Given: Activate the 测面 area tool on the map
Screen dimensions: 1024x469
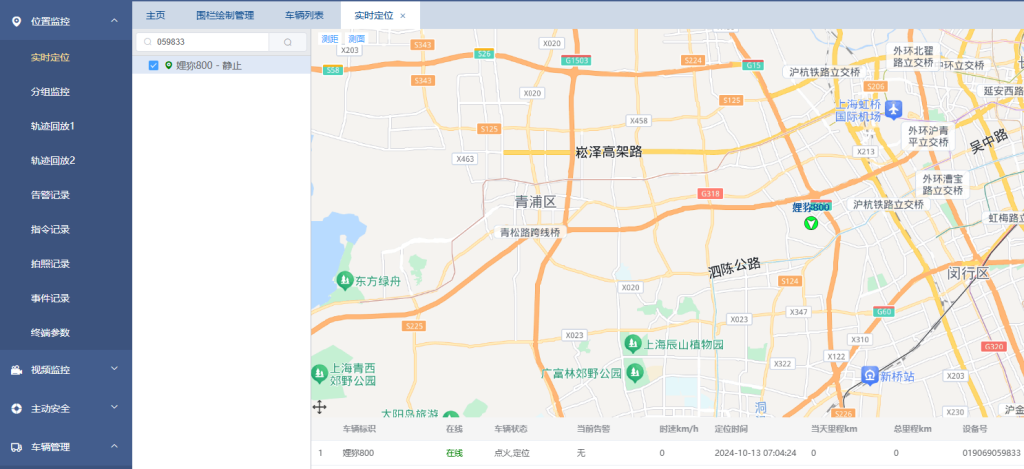Looking at the screenshot, I should (x=356, y=39).
